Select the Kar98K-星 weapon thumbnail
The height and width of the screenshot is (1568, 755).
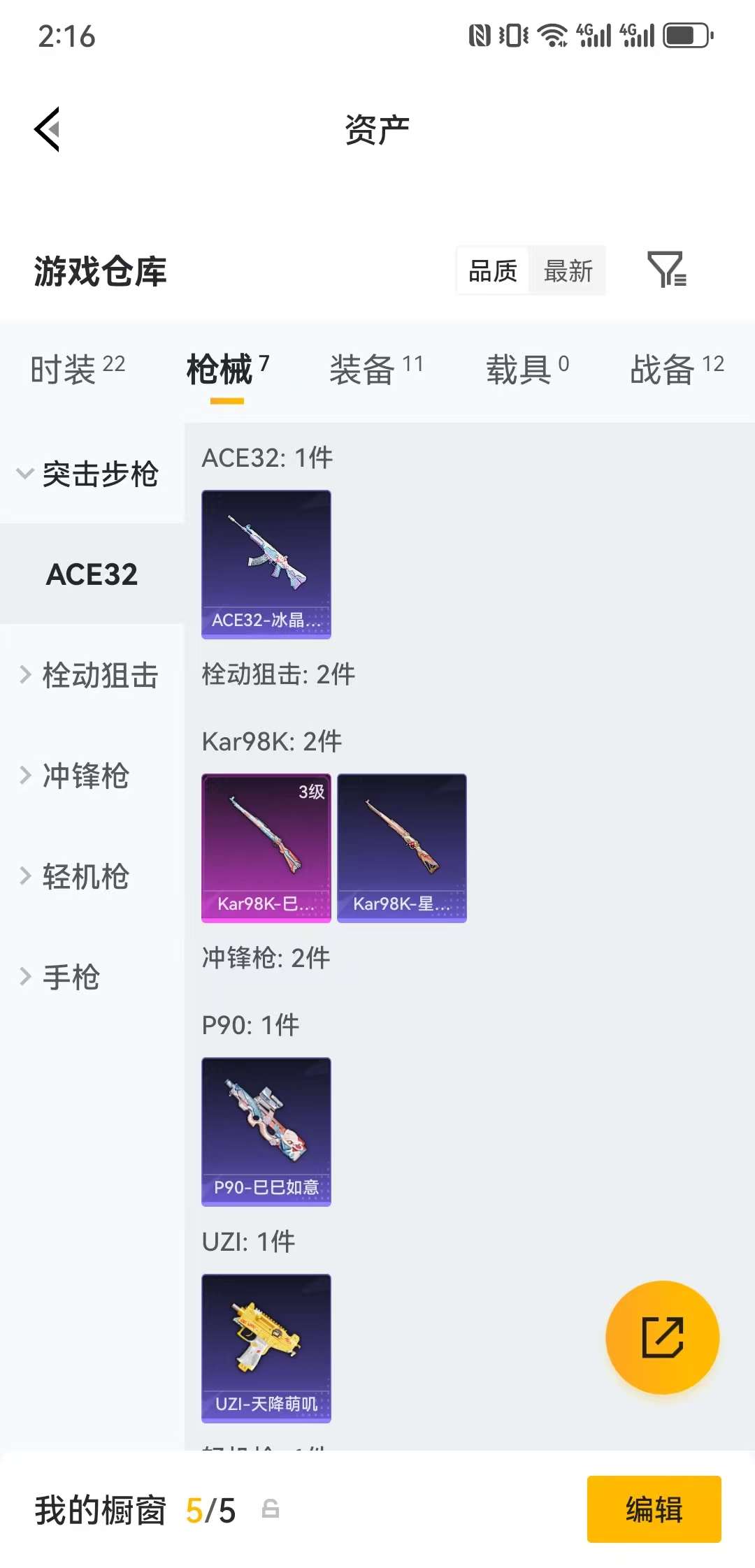coord(401,845)
